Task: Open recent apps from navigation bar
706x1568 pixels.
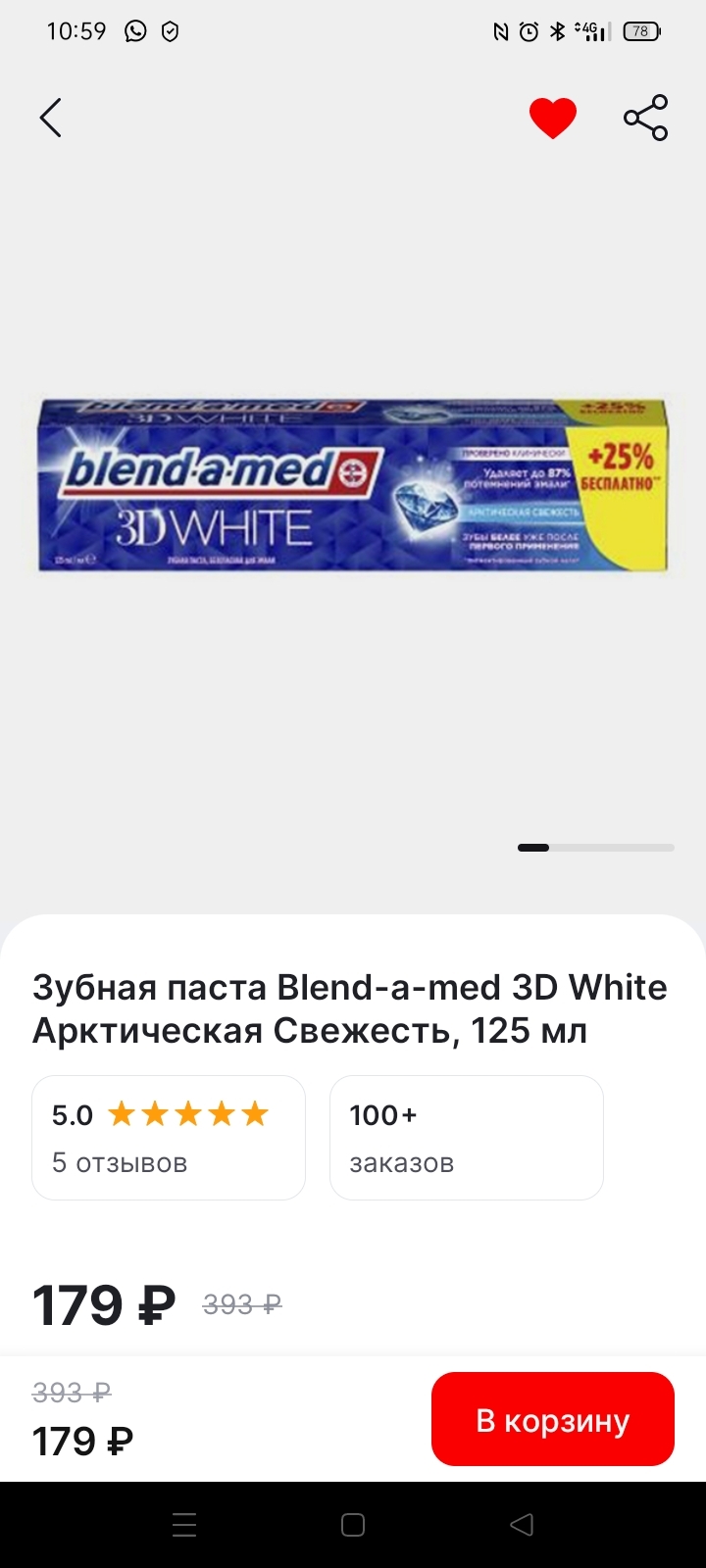Action: pyautogui.click(x=184, y=1524)
